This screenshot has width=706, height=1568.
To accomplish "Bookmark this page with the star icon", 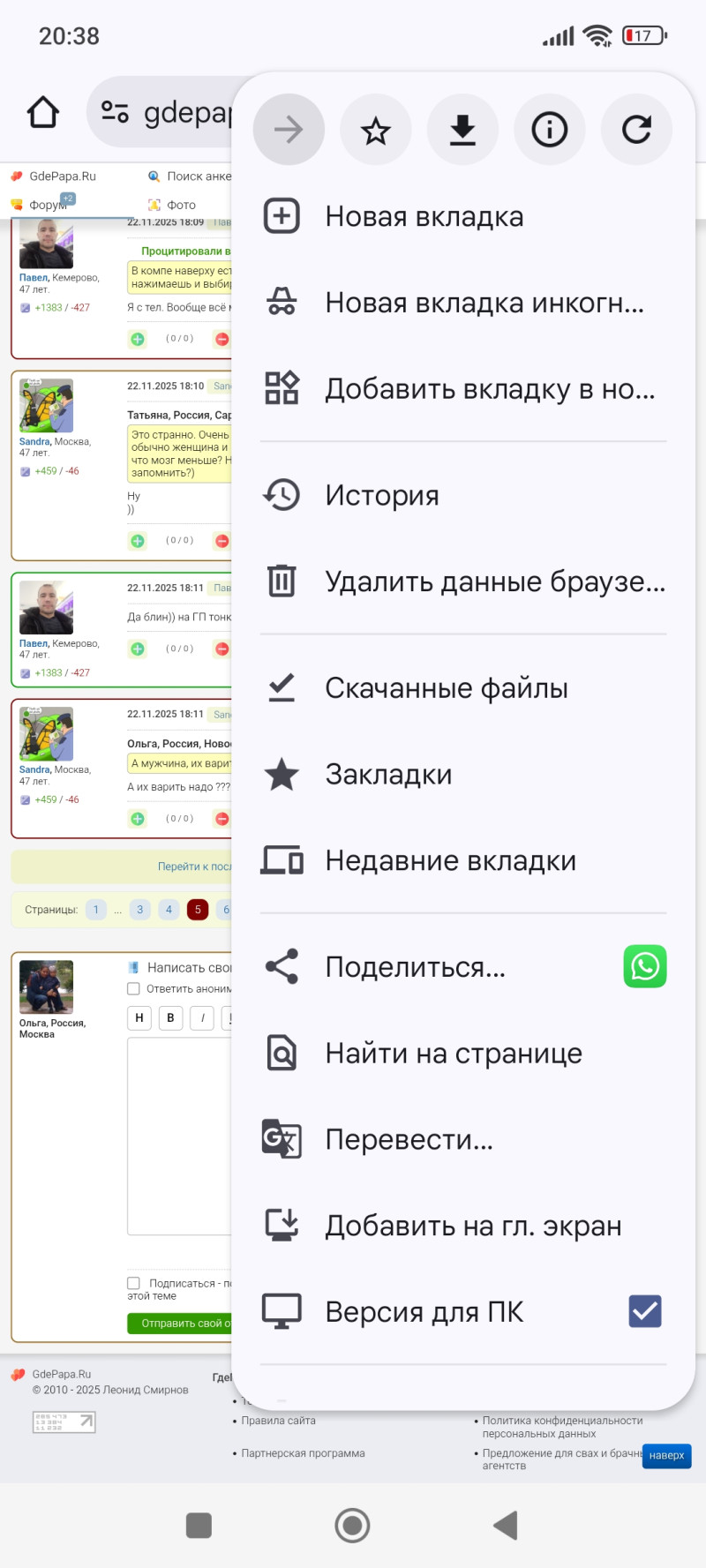I will [x=376, y=131].
